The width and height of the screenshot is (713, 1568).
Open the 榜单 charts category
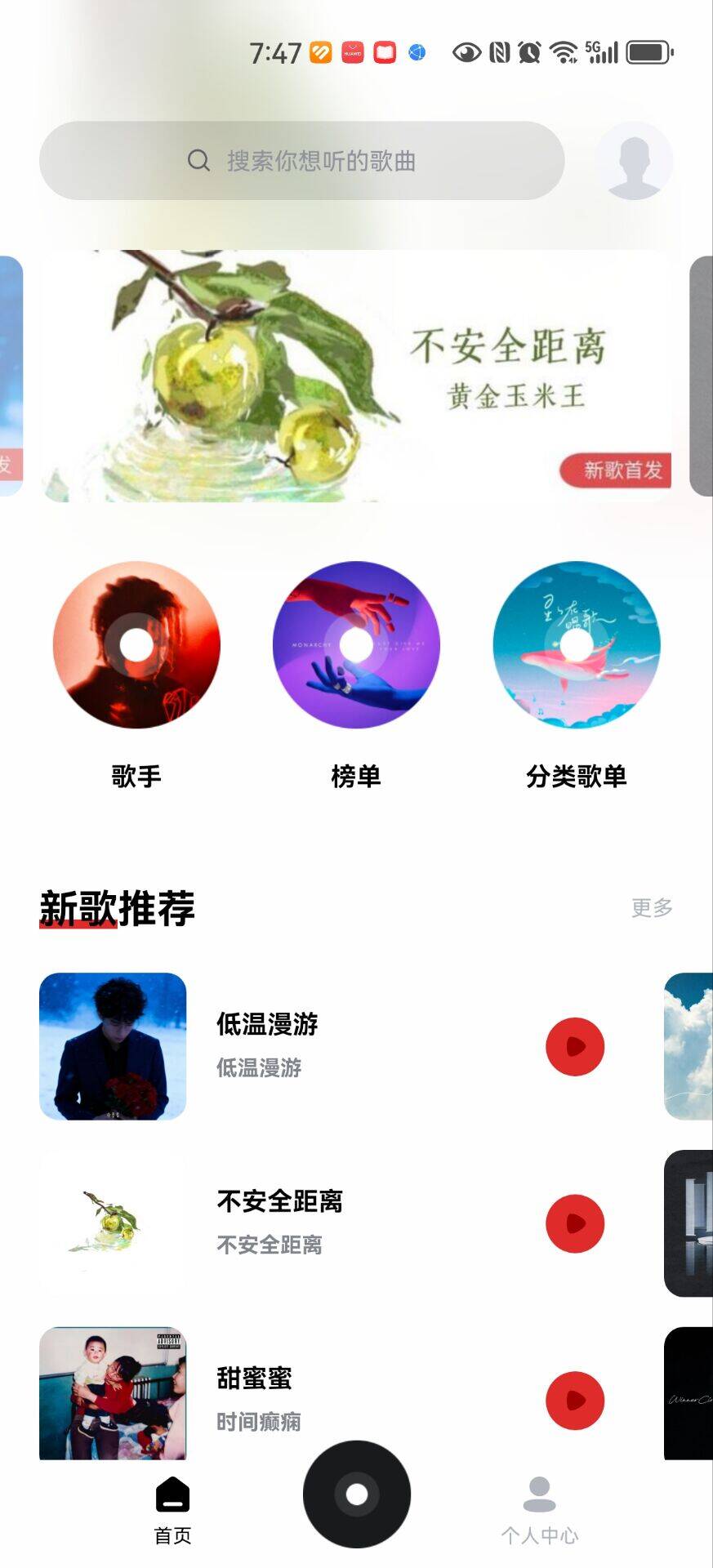(356, 645)
